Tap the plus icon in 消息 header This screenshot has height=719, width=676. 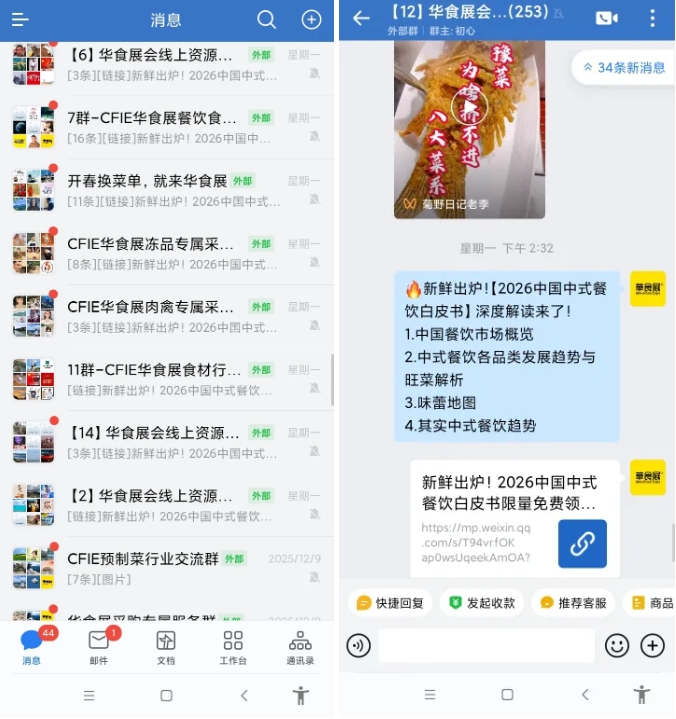[311, 20]
